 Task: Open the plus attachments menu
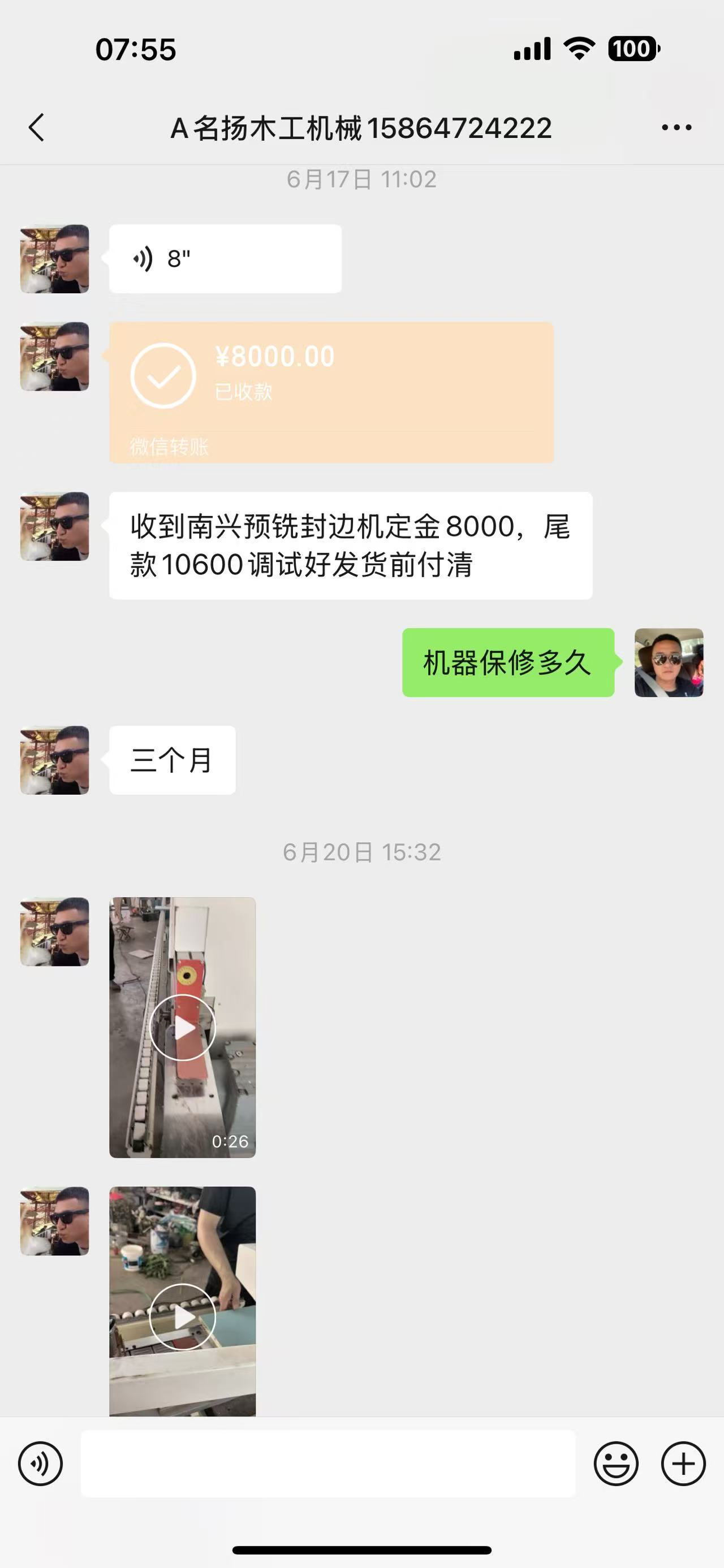(x=683, y=1463)
